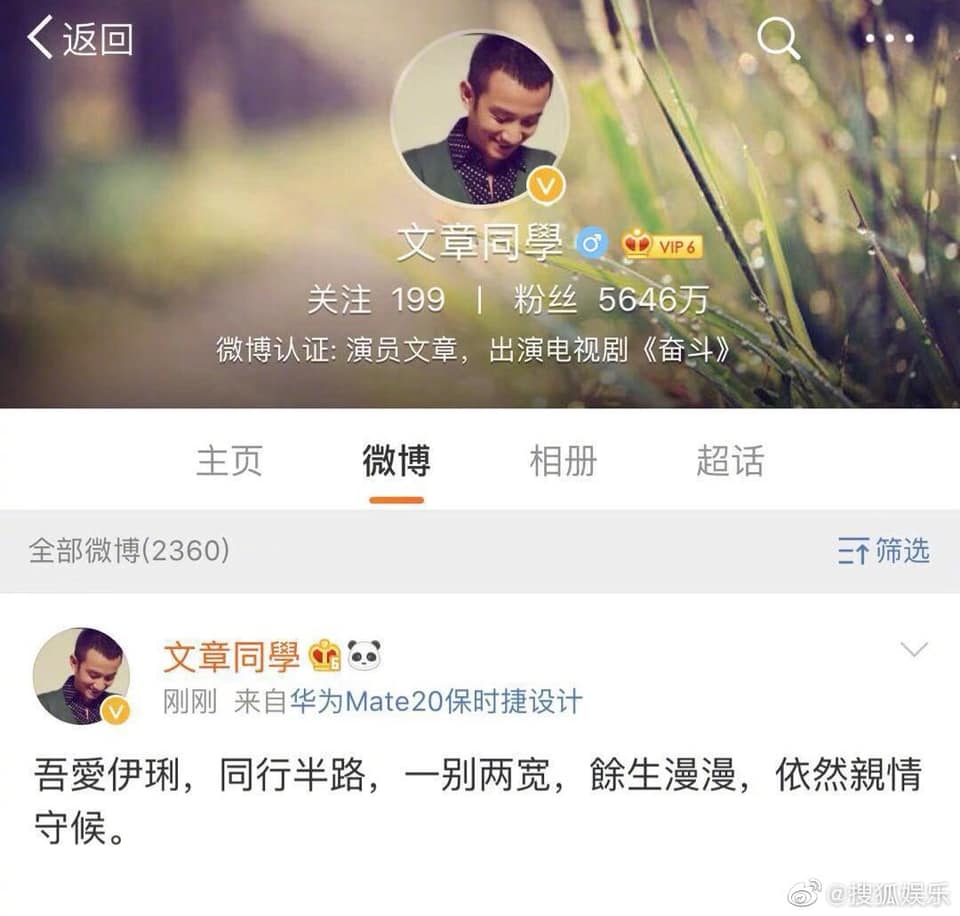The image size is (960, 916).
Task: Open the 粉丝 5646万 followers list
Action: tap(611, 299)
